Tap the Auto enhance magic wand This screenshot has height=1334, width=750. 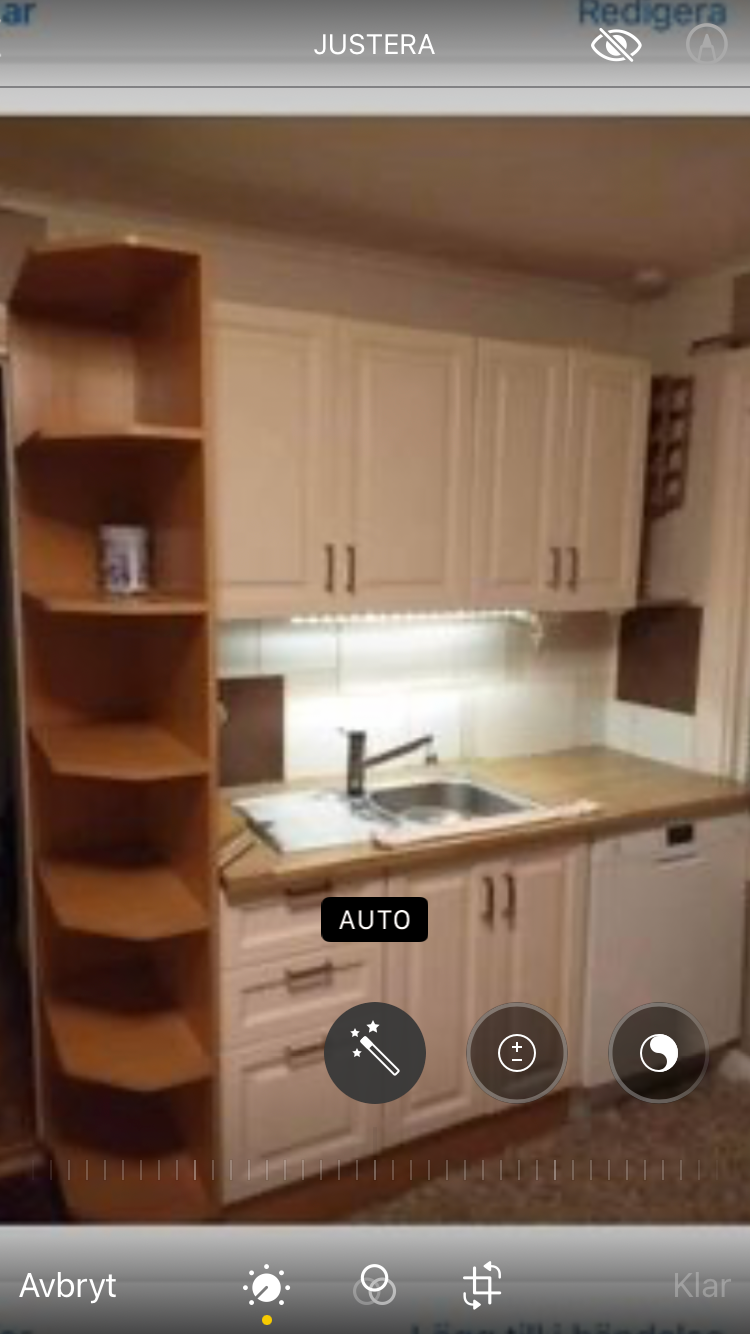coord(375,1053)
